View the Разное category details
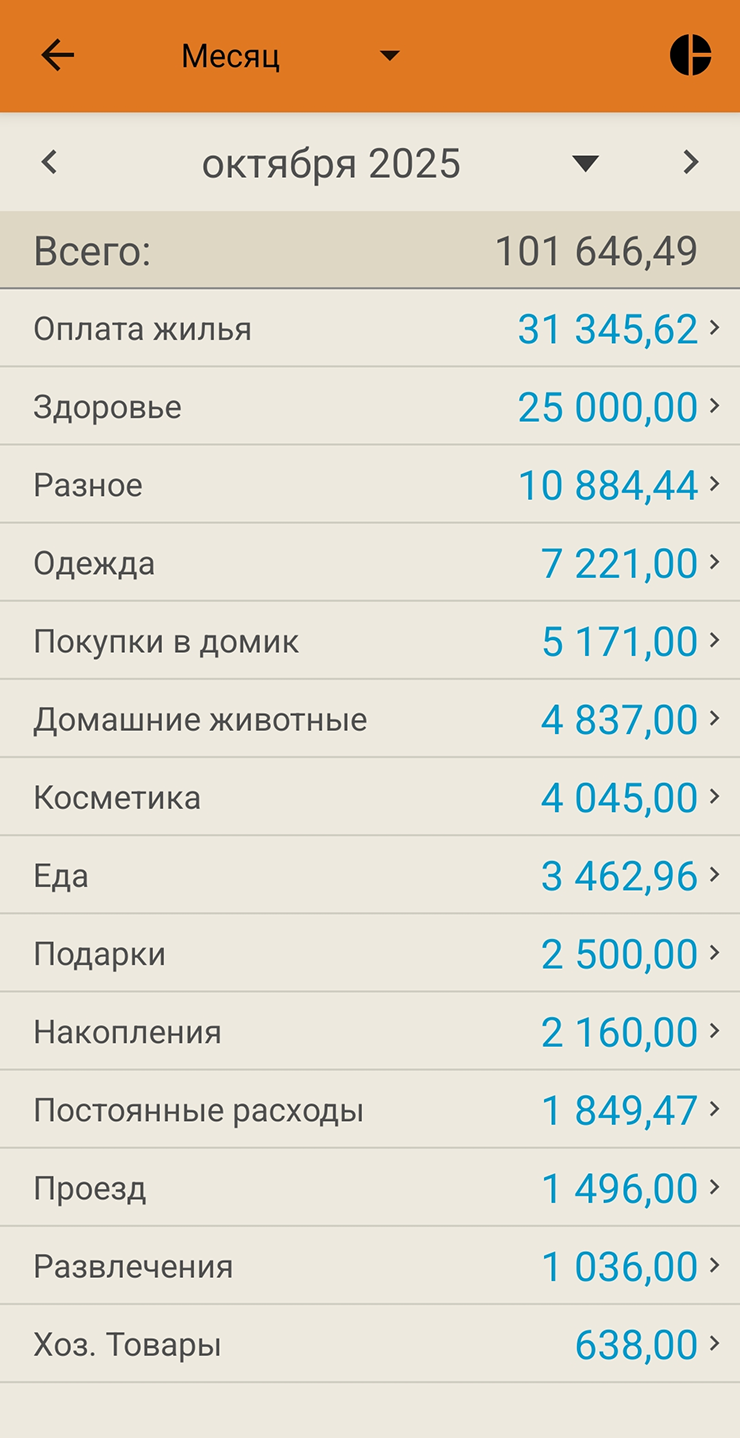Screen dimensions: 740x1438 tap(370, 485)
